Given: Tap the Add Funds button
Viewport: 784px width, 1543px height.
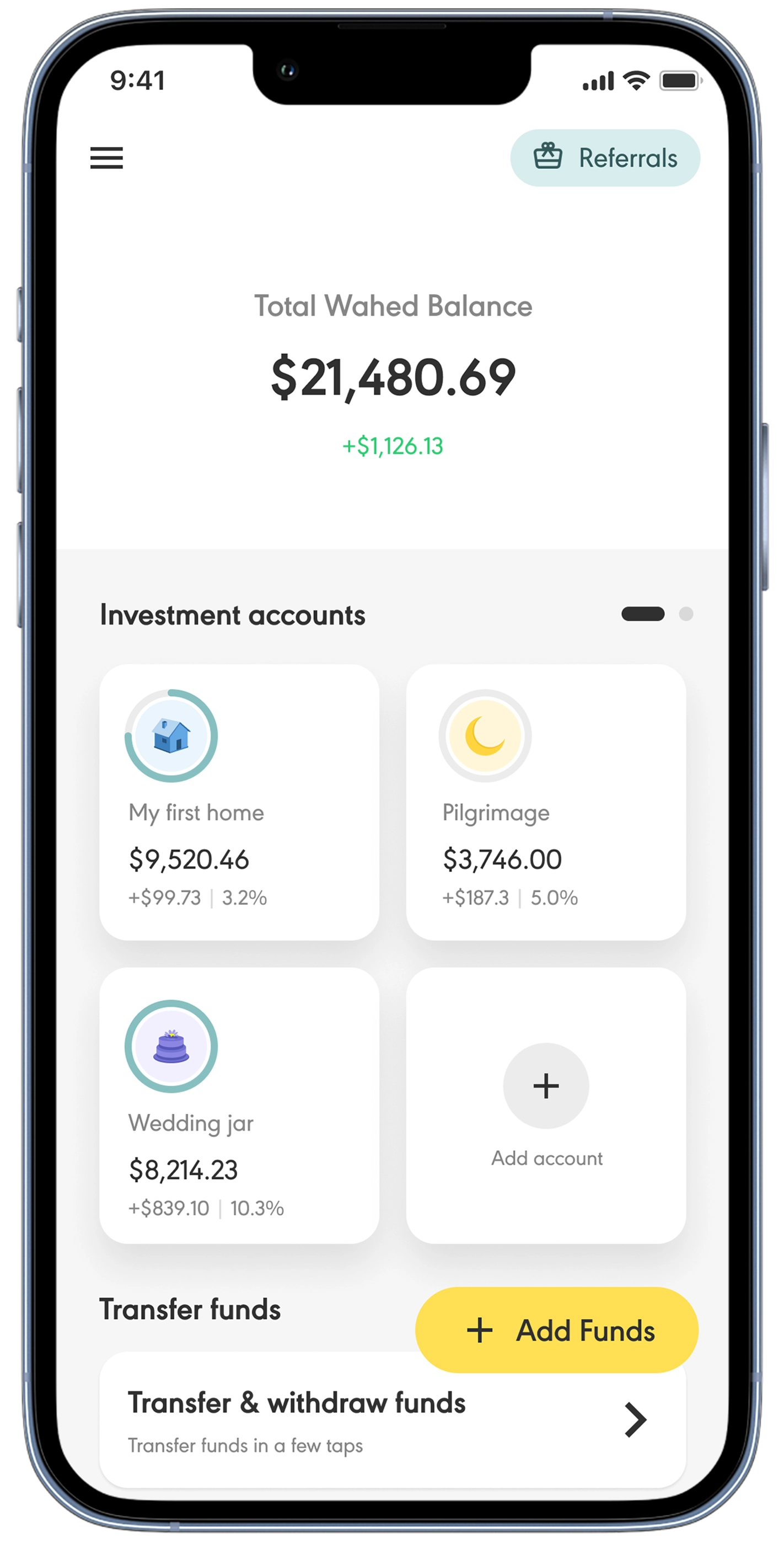Looking at the screenshot, I should tap(557, 1330).
